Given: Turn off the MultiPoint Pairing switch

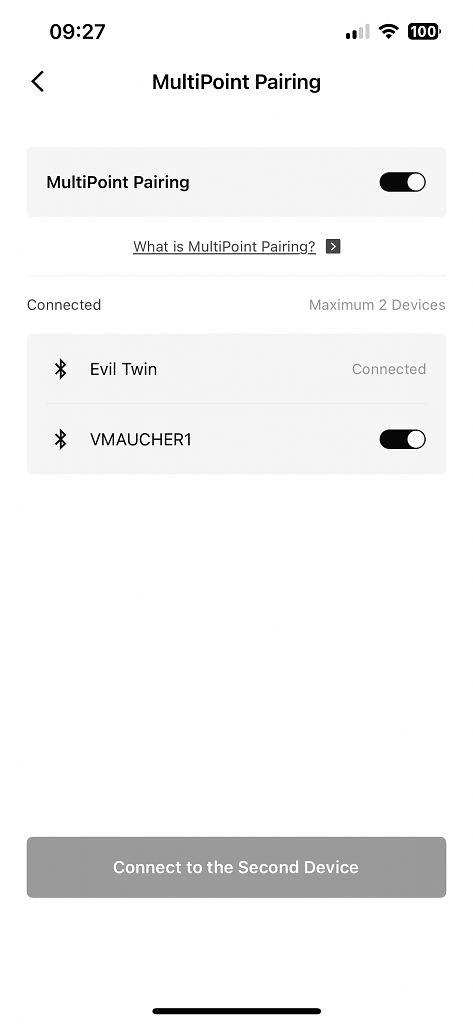Looking at the screenshot, I should coord(402,182).
